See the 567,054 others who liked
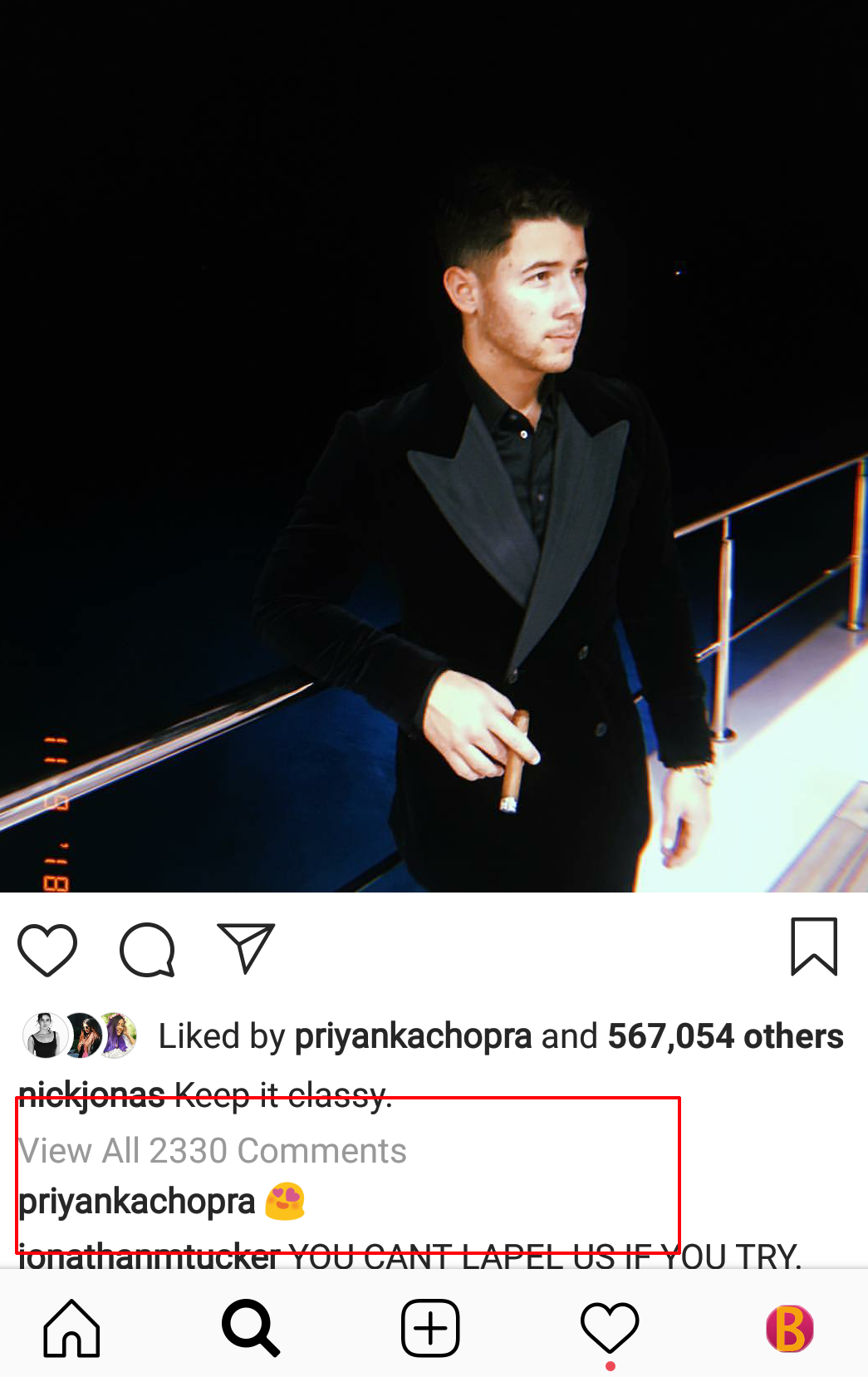Viewport: 868px width, 1377px height. [x=725, y=1036]
